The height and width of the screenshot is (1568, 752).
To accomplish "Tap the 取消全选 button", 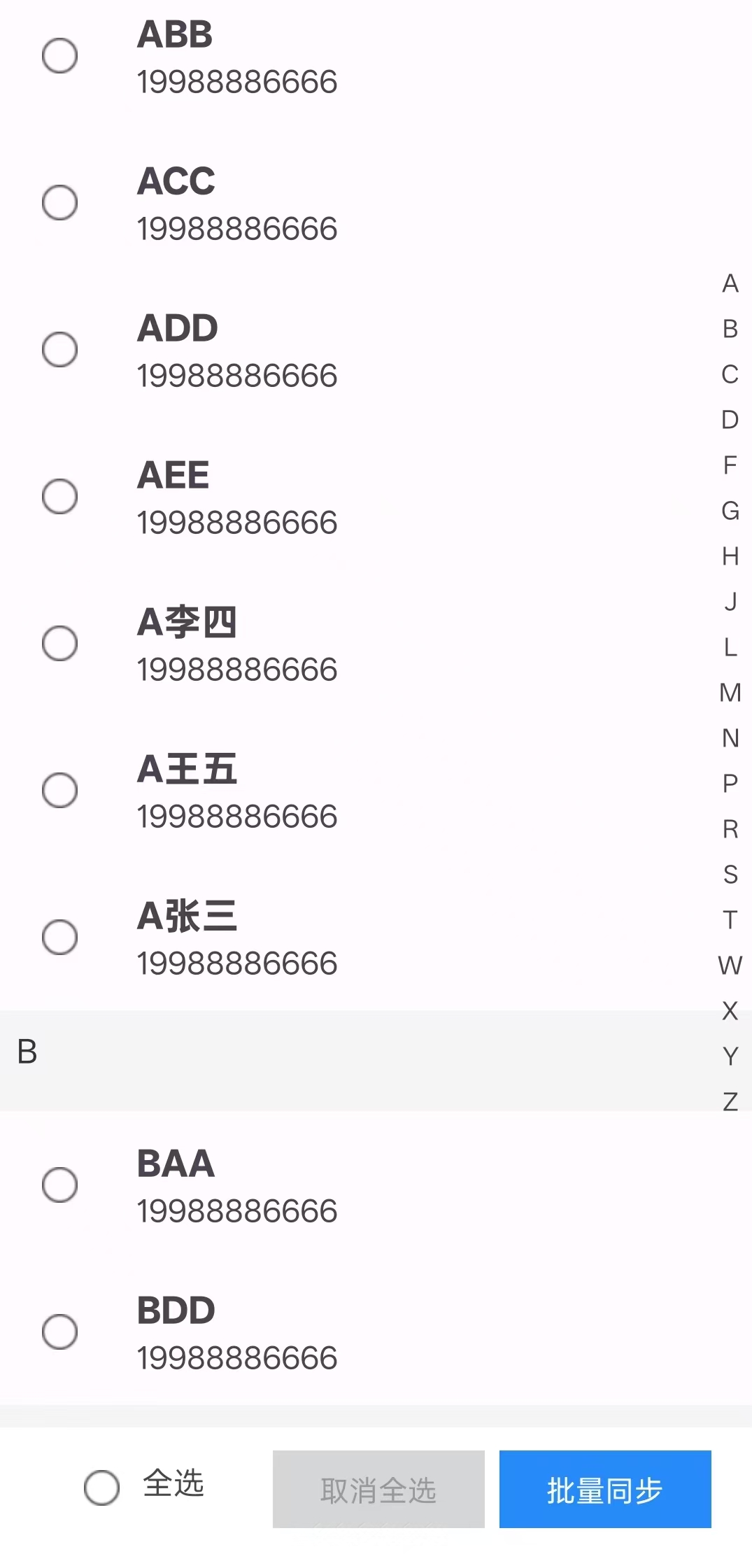I will point(378,1489).
